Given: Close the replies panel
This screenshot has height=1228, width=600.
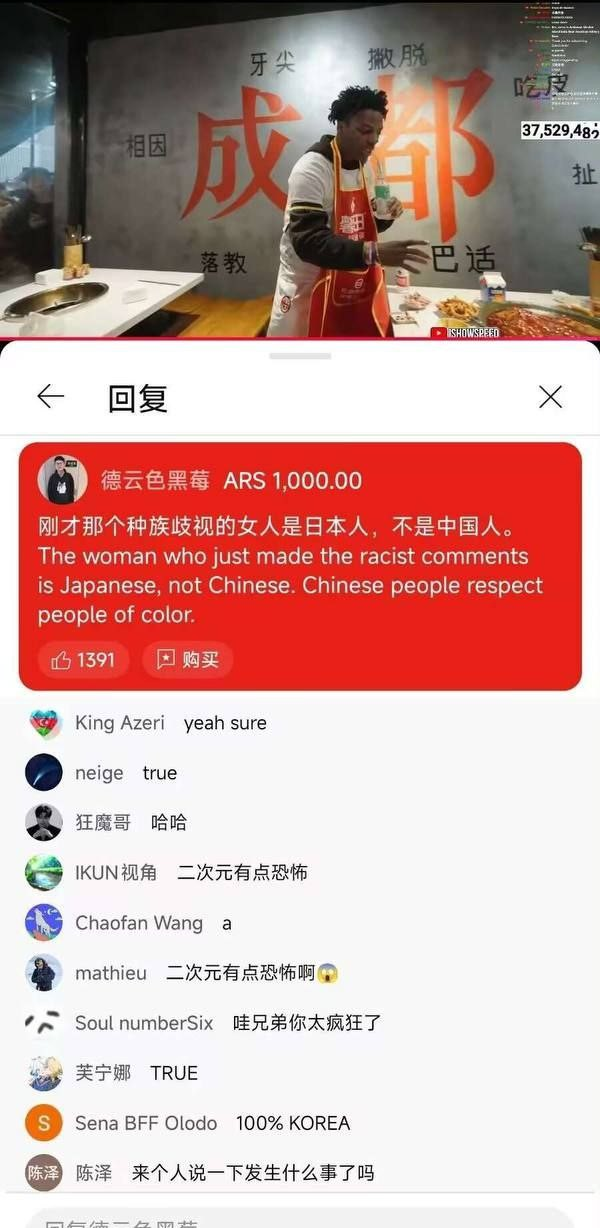Looking at the screenshot, I should [x=550, y=397].
